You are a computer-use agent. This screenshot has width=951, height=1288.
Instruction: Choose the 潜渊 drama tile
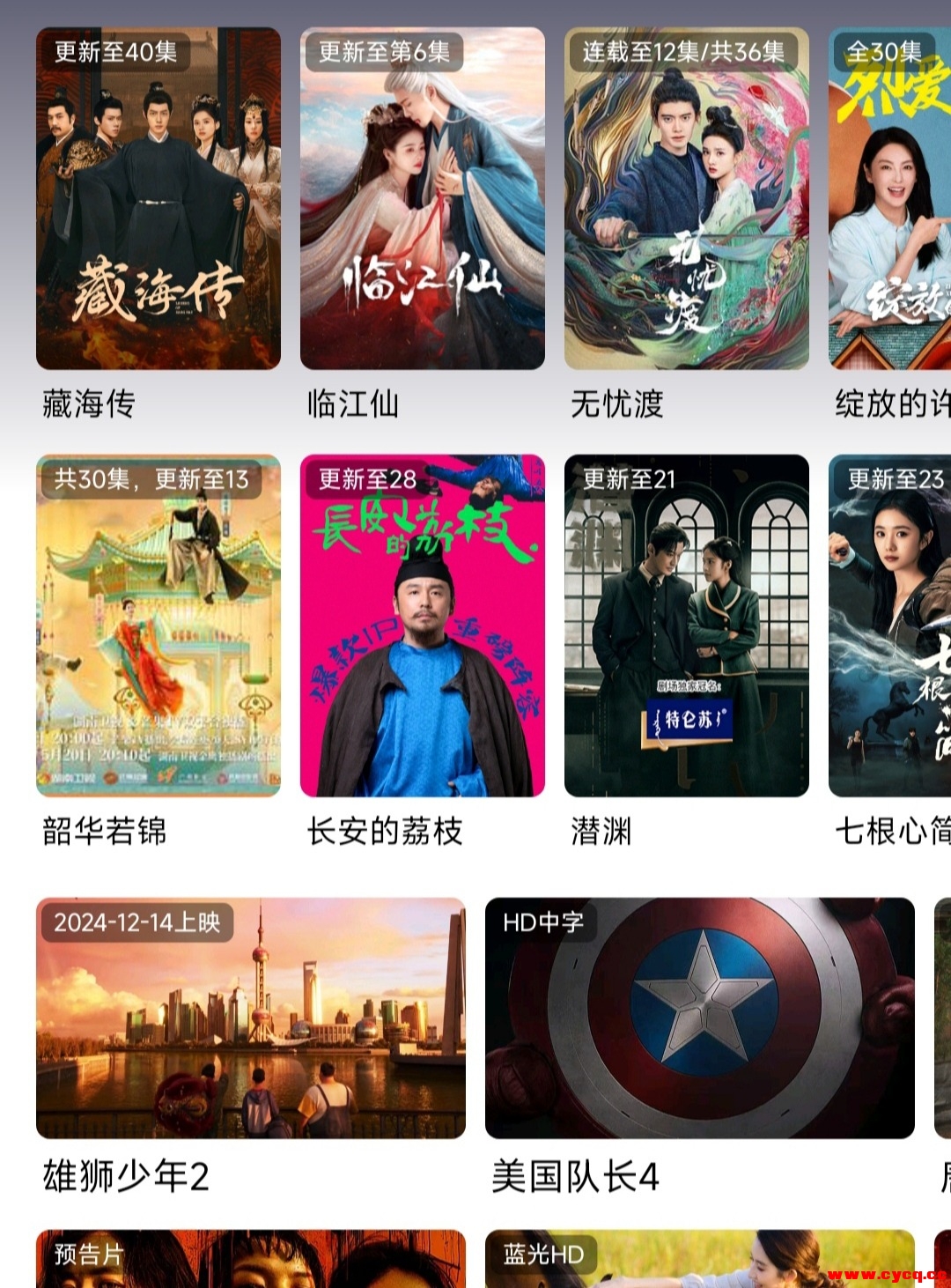coord(687,625)
